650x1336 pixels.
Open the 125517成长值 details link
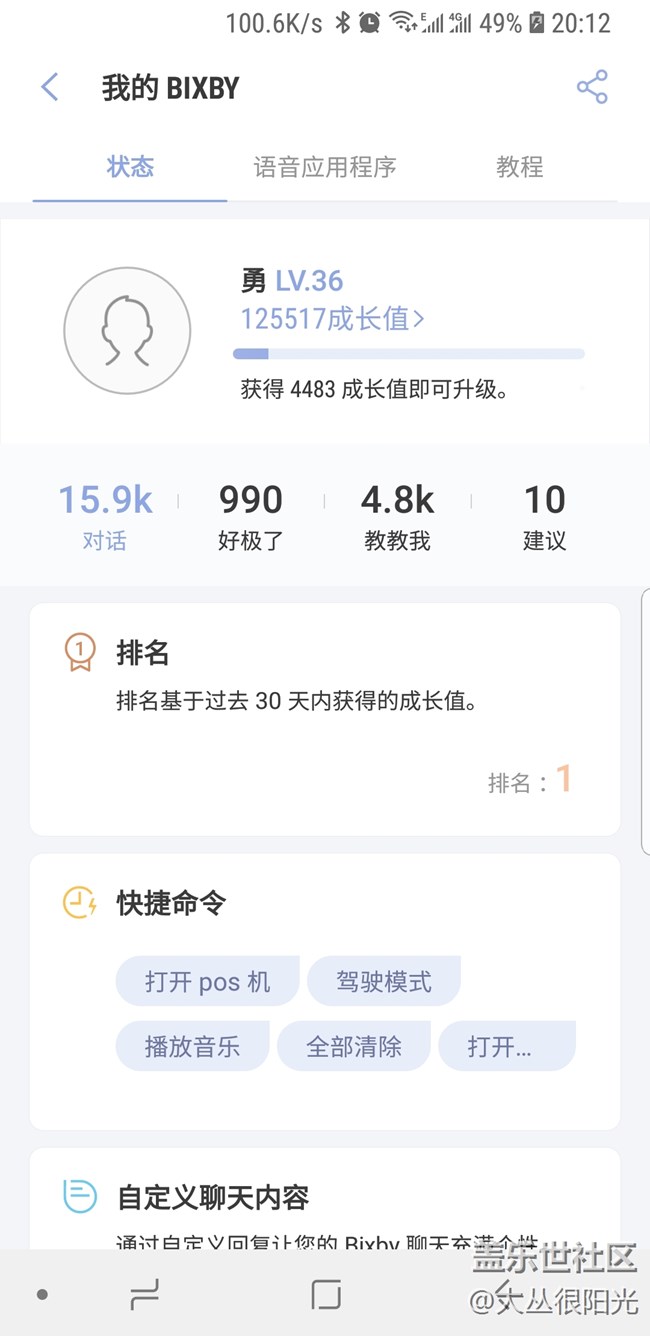(332, 319)
